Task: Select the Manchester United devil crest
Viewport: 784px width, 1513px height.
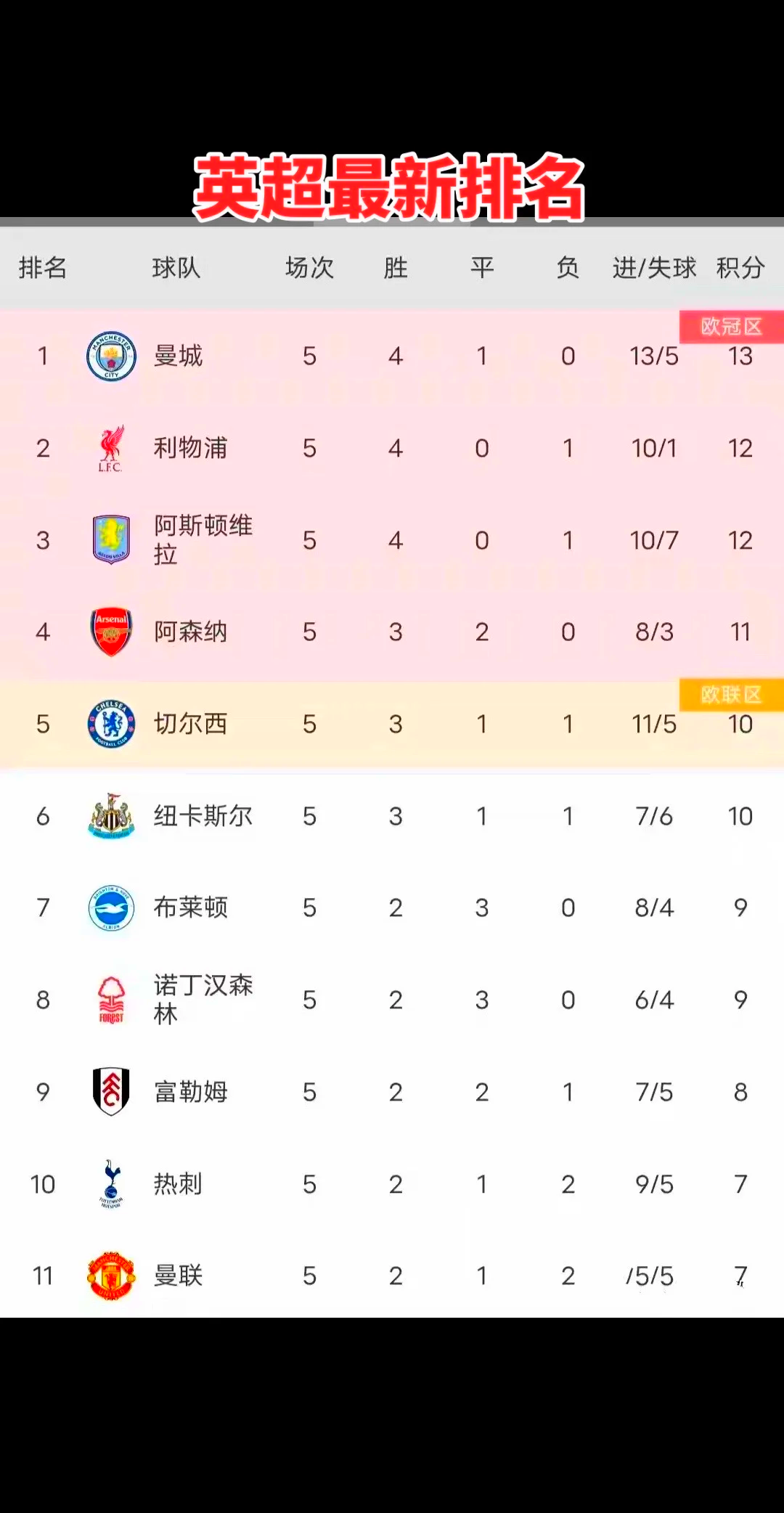Action: [x=110, y=1275]
